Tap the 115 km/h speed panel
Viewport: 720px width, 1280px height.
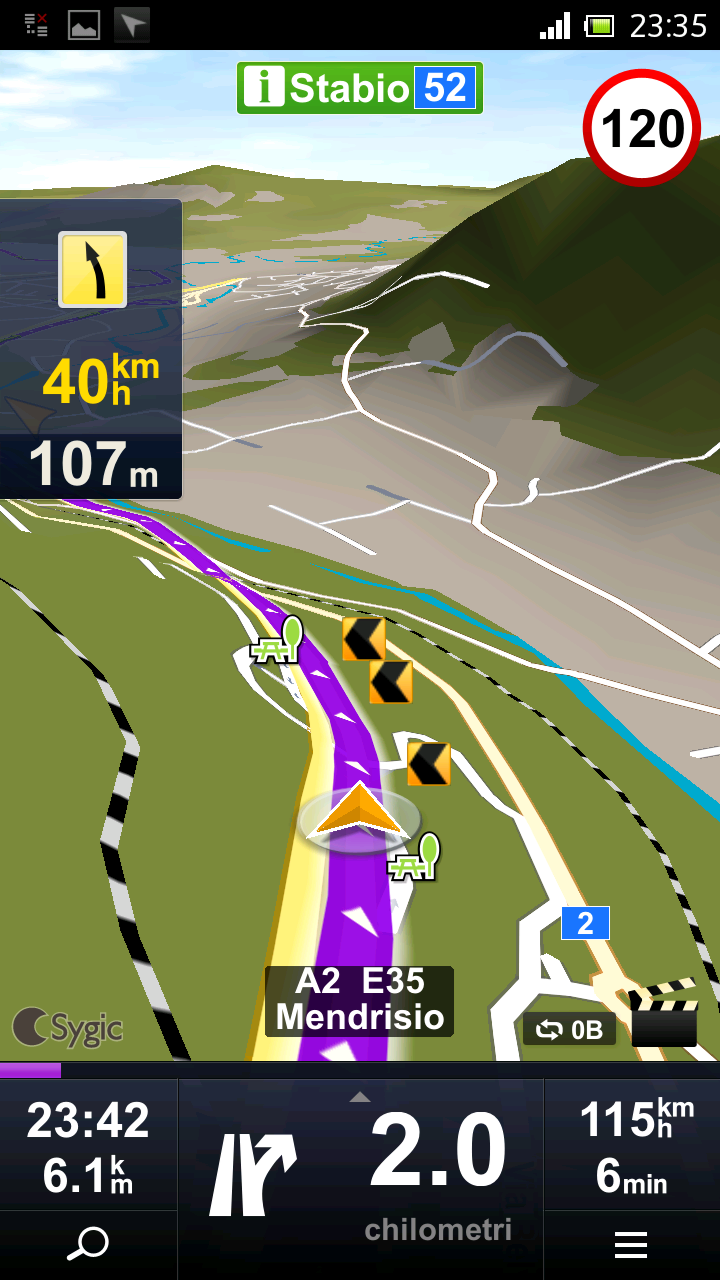point(632,1146)
